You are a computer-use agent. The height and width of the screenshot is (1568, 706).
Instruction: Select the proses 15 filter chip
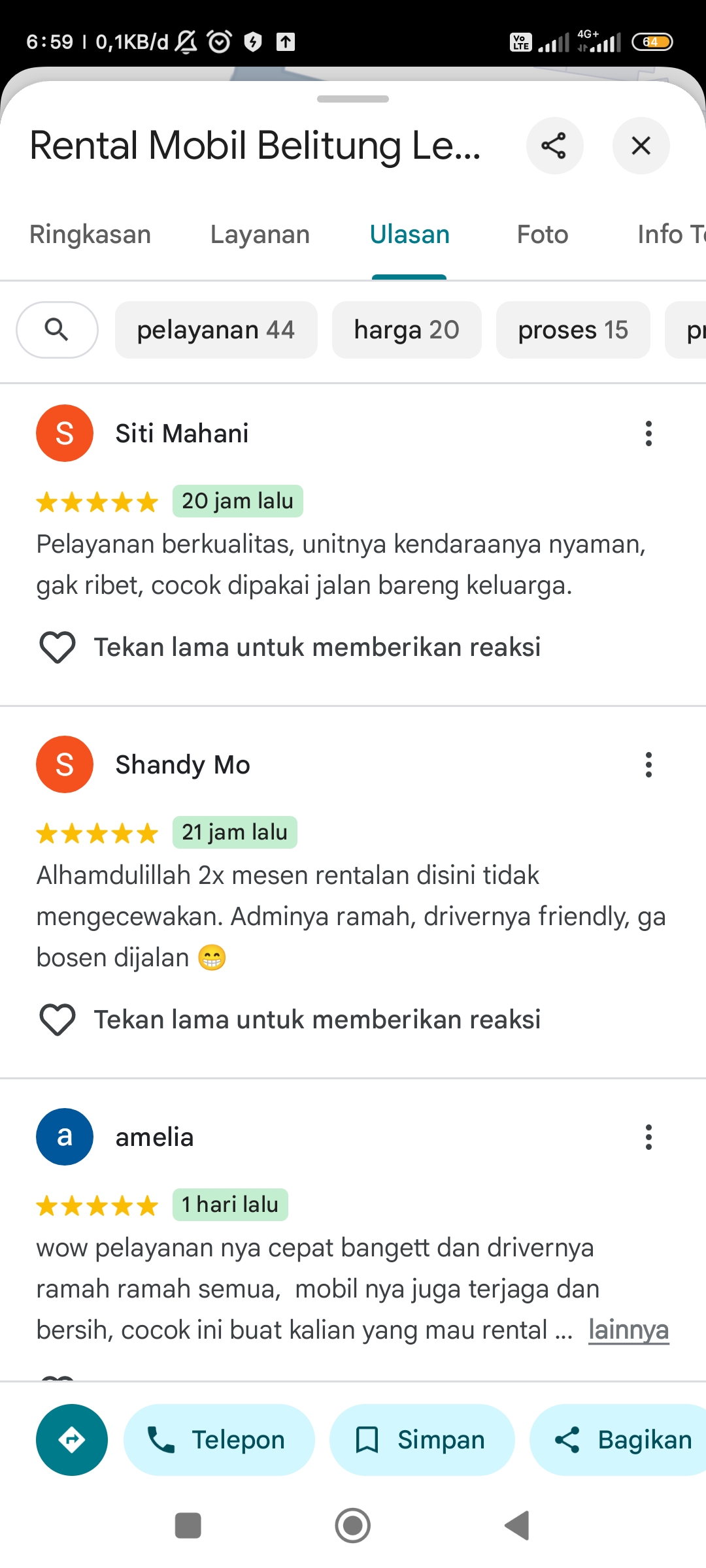573,330
